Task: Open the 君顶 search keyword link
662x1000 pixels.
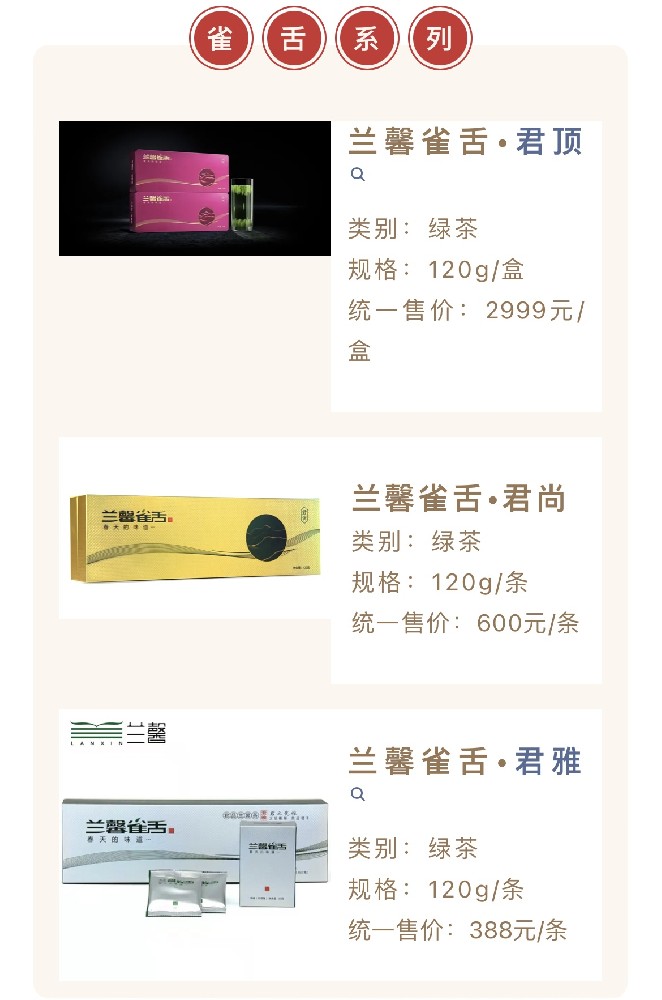Action: click(x=548, y=143)
